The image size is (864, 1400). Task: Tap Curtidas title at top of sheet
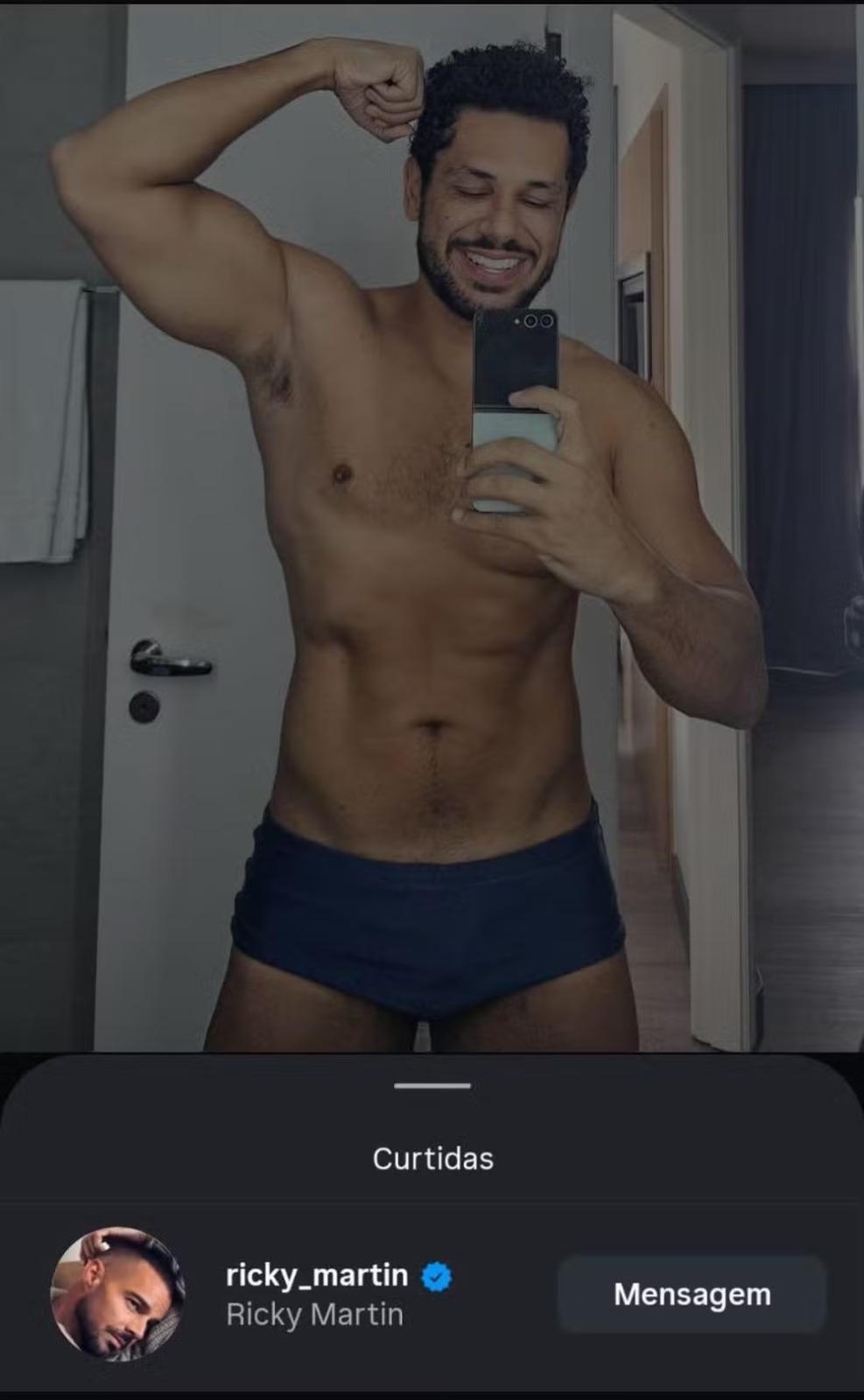point(432,1158)
